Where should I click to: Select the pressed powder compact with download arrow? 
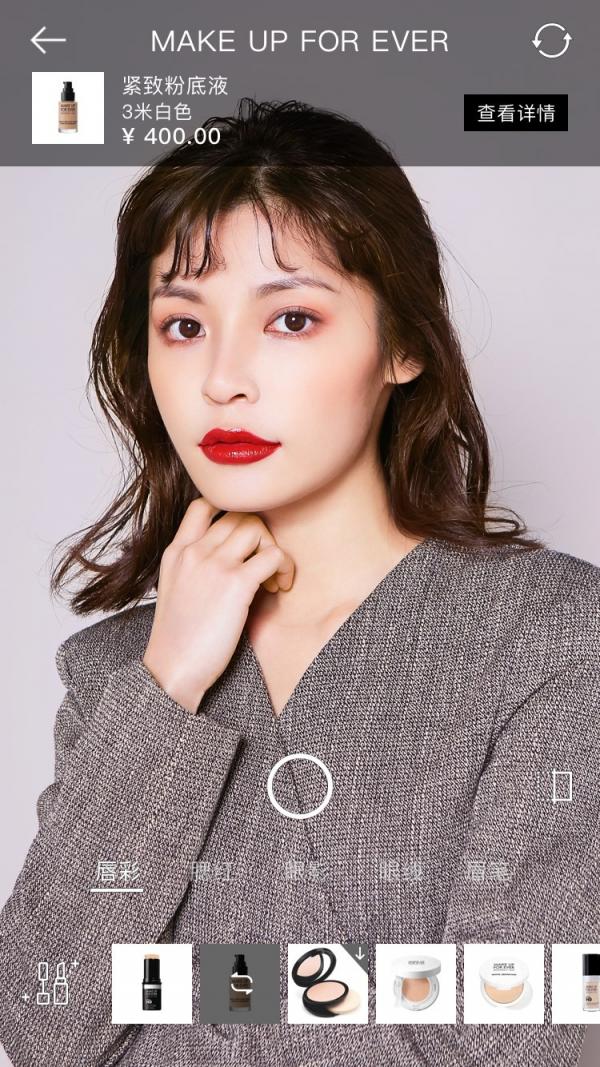pos(328,983)
